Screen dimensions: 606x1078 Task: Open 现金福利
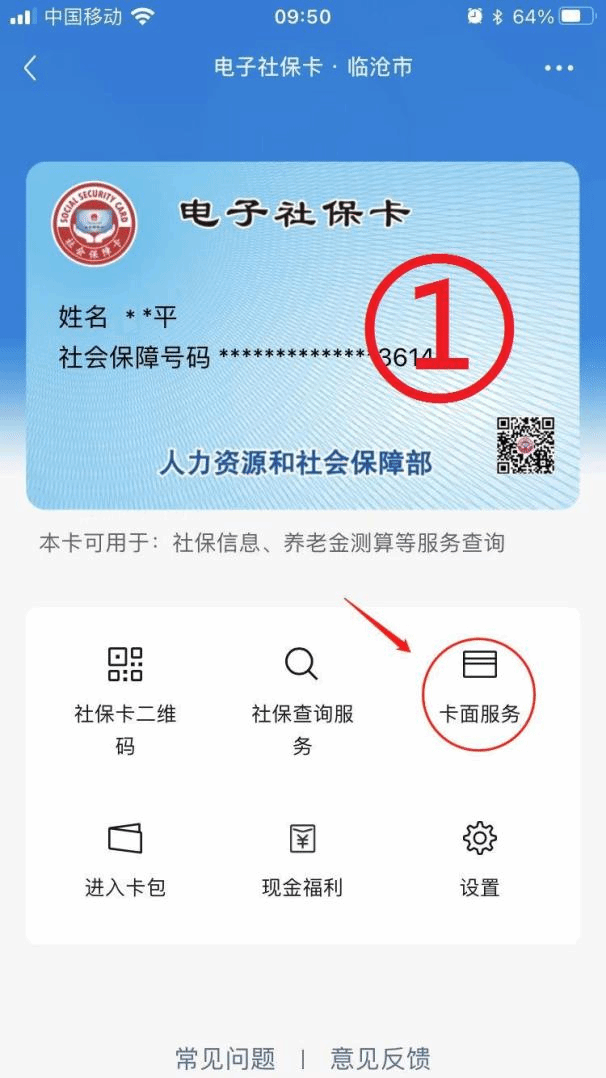[302, 858]
